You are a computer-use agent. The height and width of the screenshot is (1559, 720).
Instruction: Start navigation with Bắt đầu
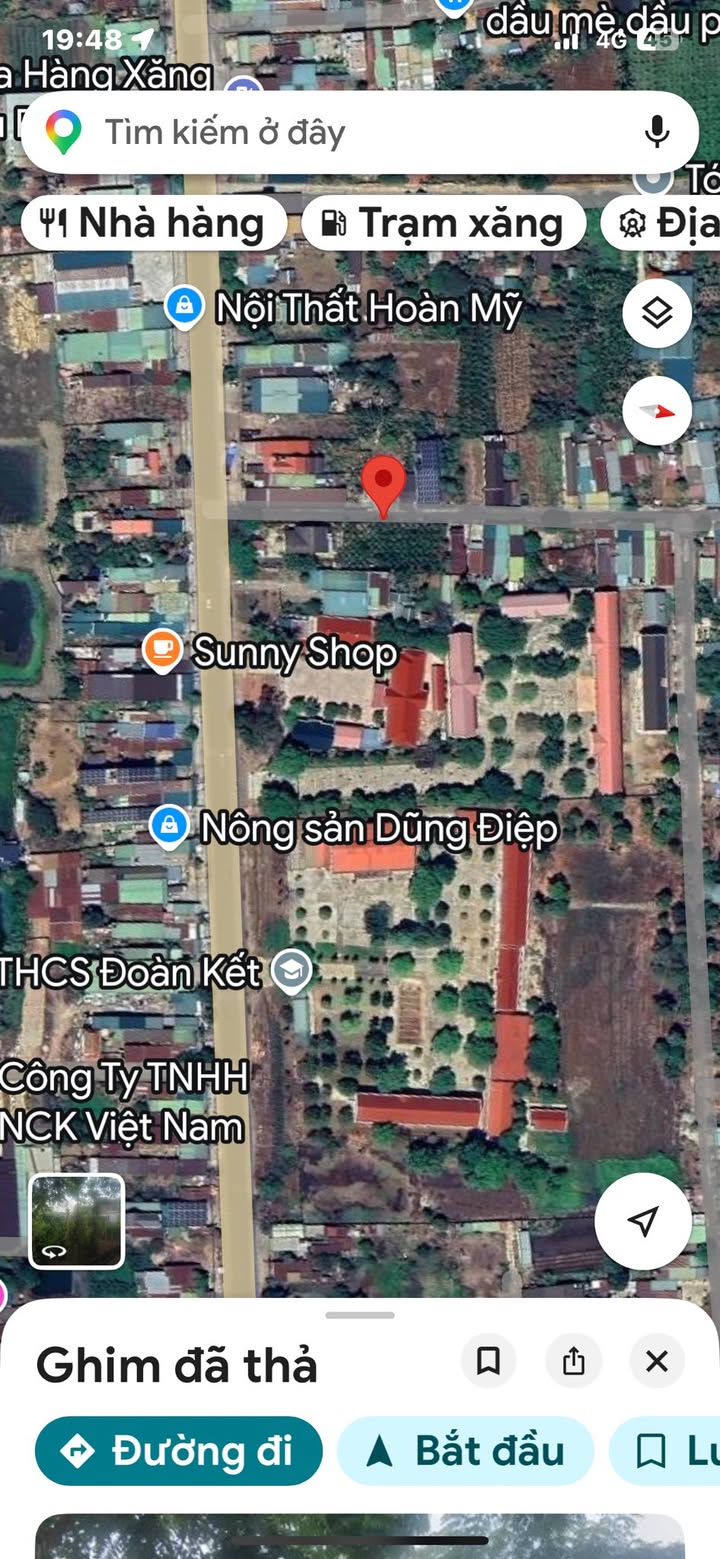(465, 1451)
